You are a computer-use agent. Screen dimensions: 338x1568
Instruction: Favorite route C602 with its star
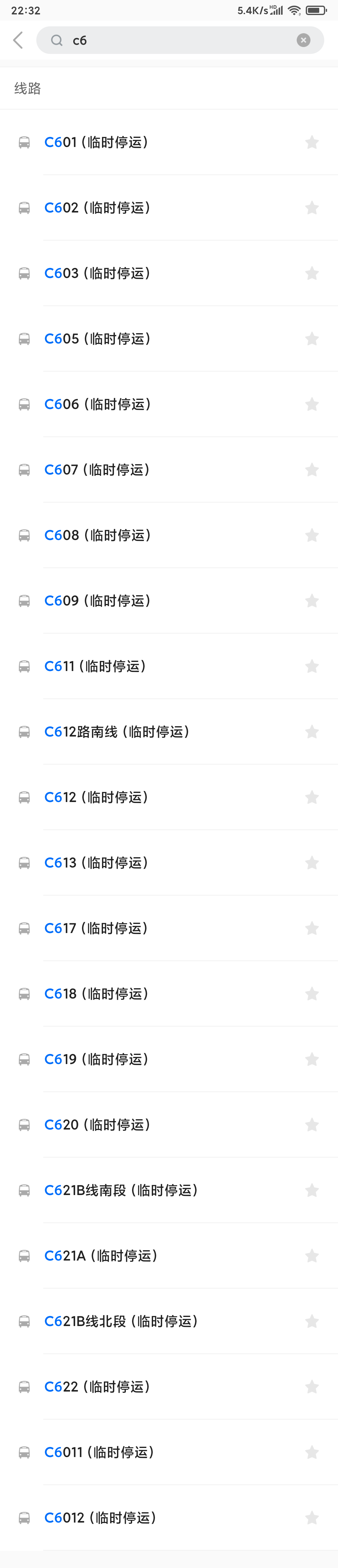pos(312,208)
